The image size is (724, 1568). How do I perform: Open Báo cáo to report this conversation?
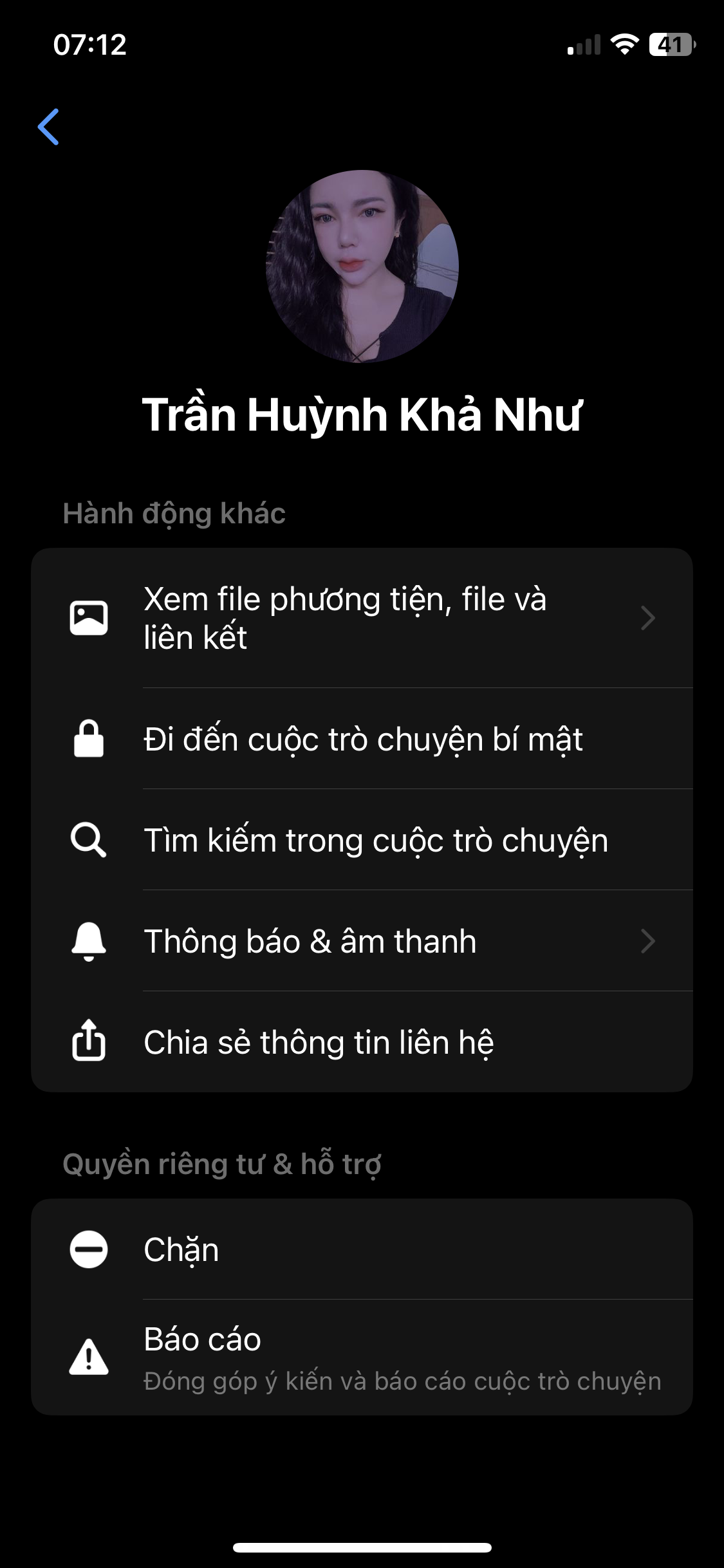point(362,1357)
